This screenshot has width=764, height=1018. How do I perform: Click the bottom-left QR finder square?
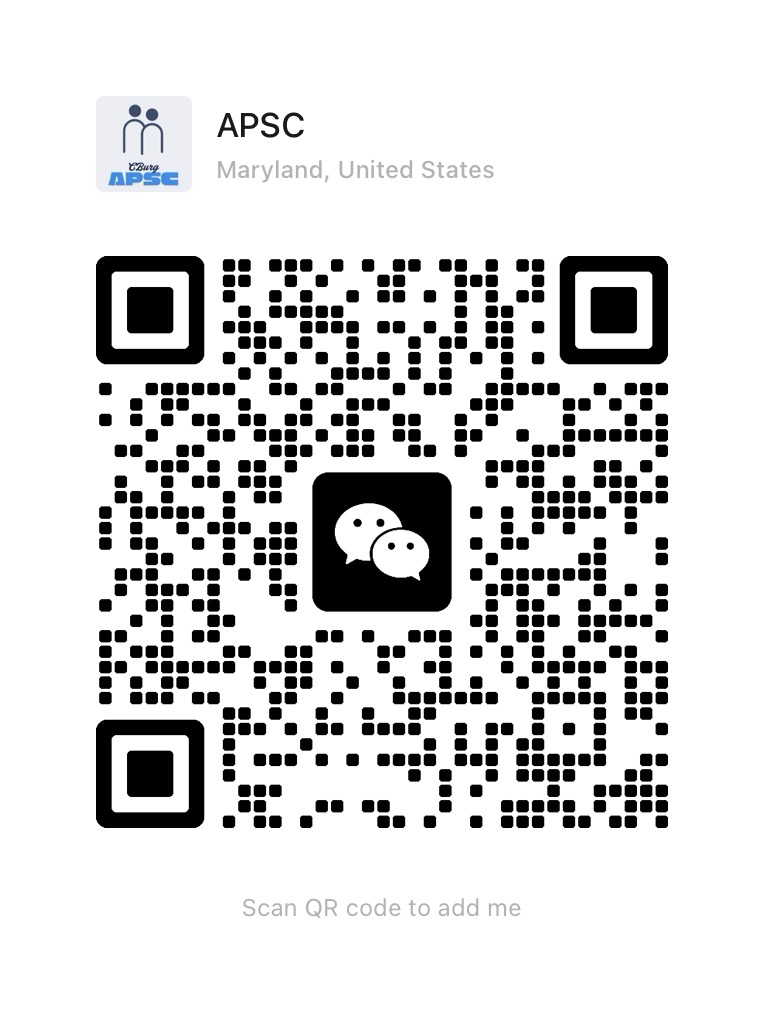(150, 773)
